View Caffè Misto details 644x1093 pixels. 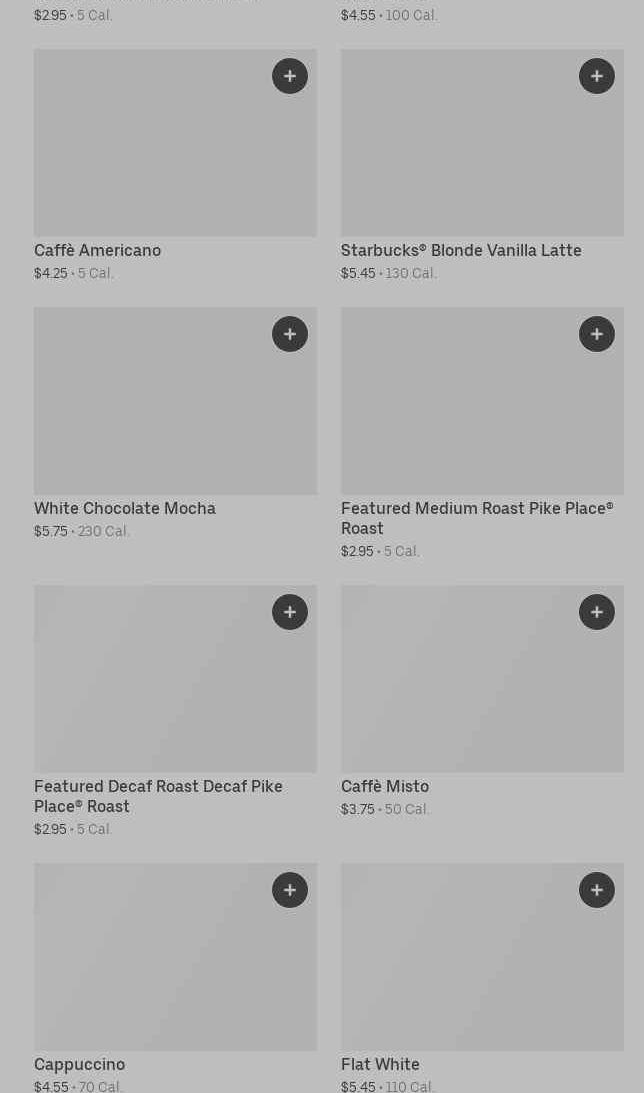[x=385, y=787]
